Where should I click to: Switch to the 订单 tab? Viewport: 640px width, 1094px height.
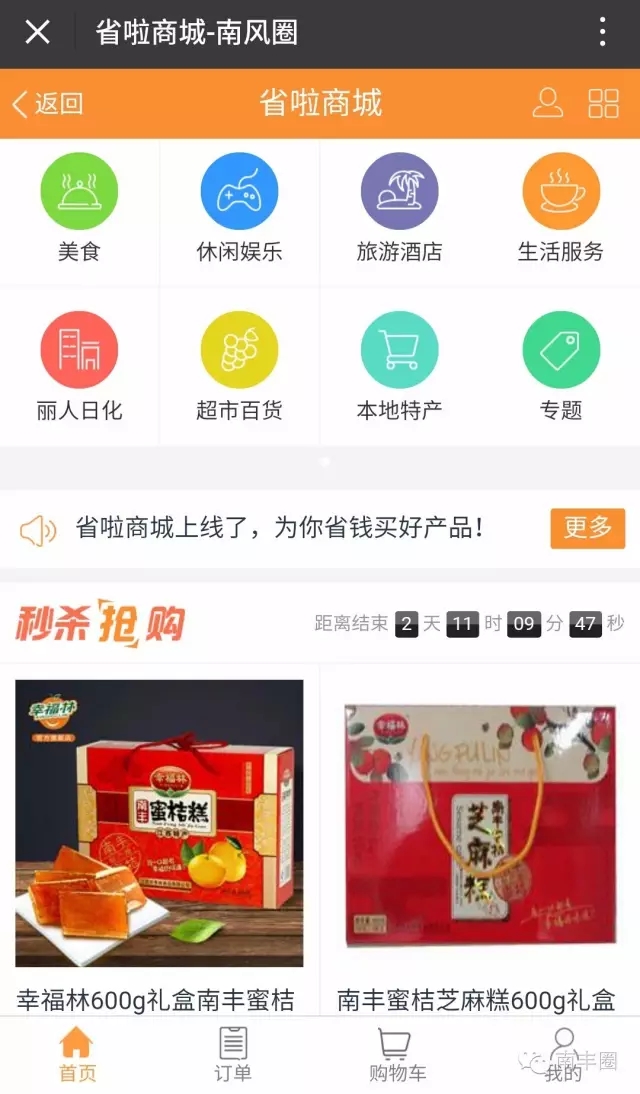pyautogui.click(x=233, y=1055)
